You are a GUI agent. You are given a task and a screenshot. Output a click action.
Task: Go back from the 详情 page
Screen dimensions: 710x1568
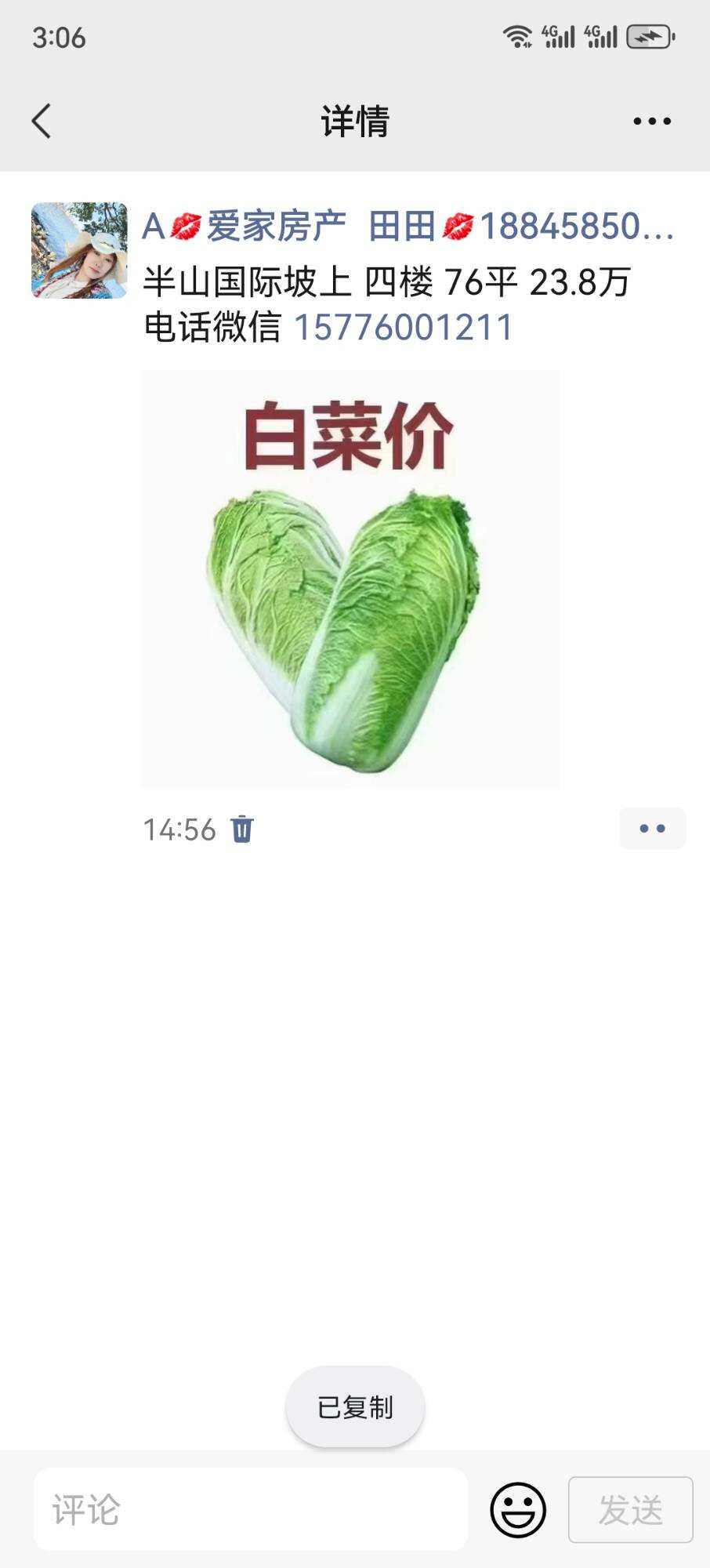(42, 122)
